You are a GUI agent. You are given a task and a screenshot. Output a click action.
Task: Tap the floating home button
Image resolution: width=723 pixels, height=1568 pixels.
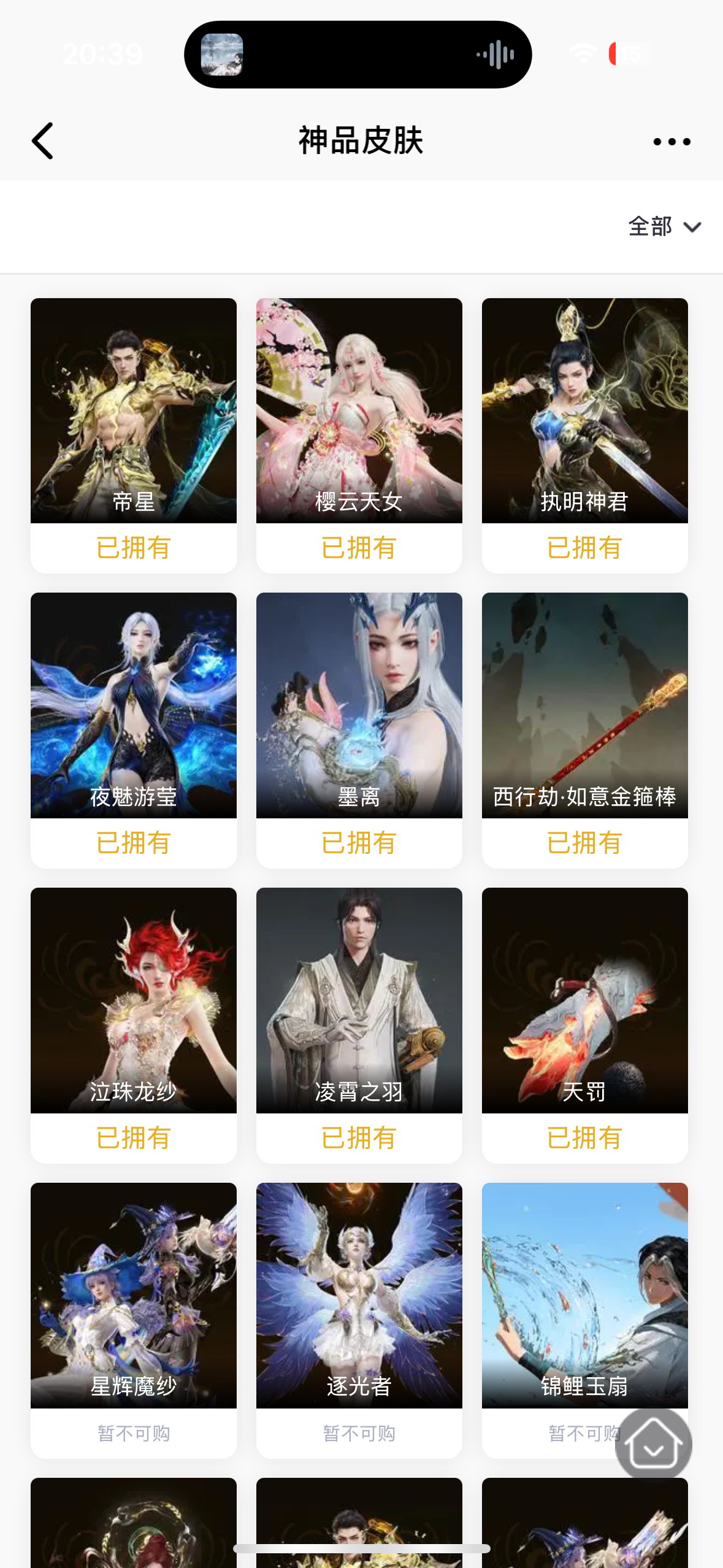point(654,1445)
